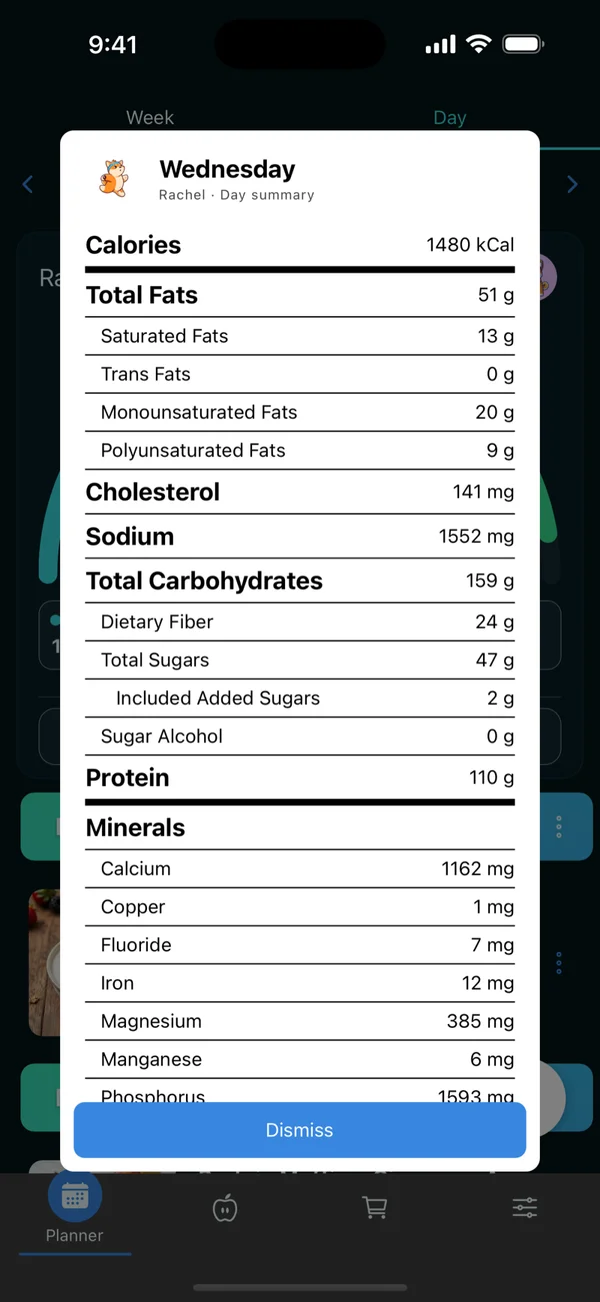The image size is (600, 1302).
Task: Dismiss the Wednesday nutrition summary
Action: pos(300,1130)
